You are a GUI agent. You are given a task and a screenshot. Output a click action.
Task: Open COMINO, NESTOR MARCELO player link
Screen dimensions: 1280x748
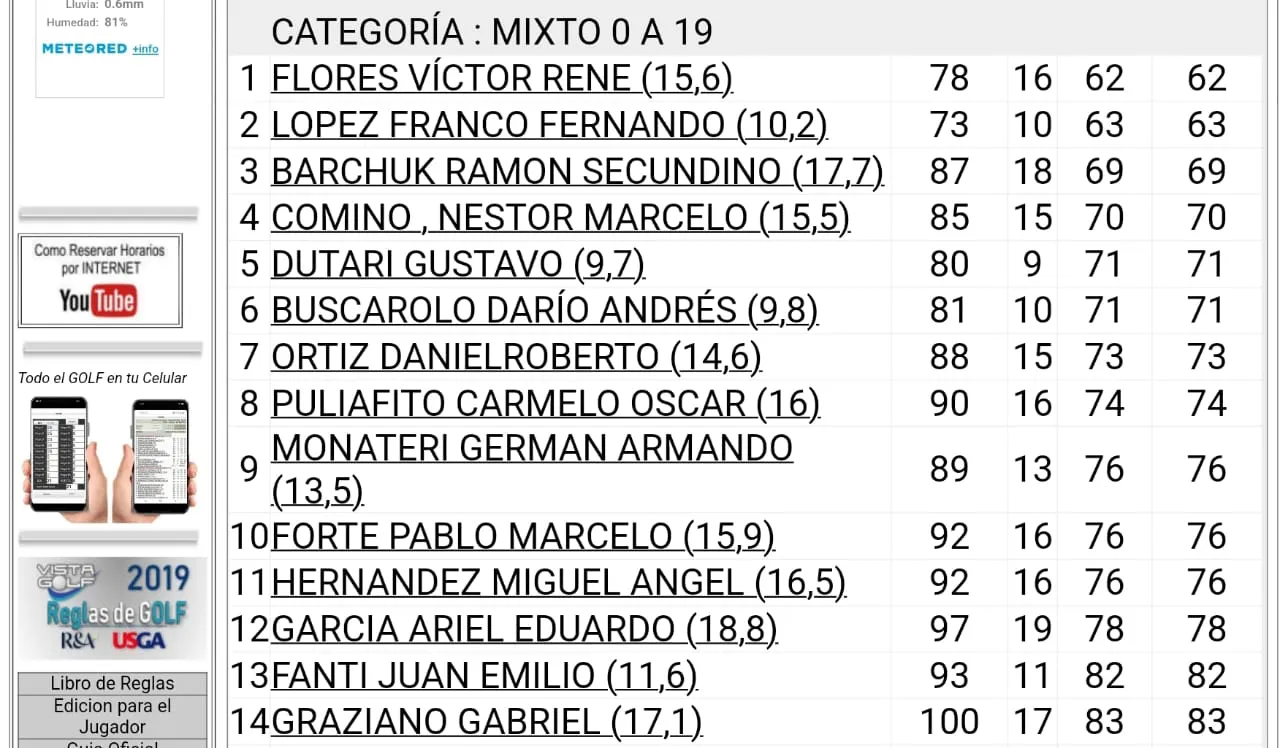pyautogui.click(x=560, y=217)
